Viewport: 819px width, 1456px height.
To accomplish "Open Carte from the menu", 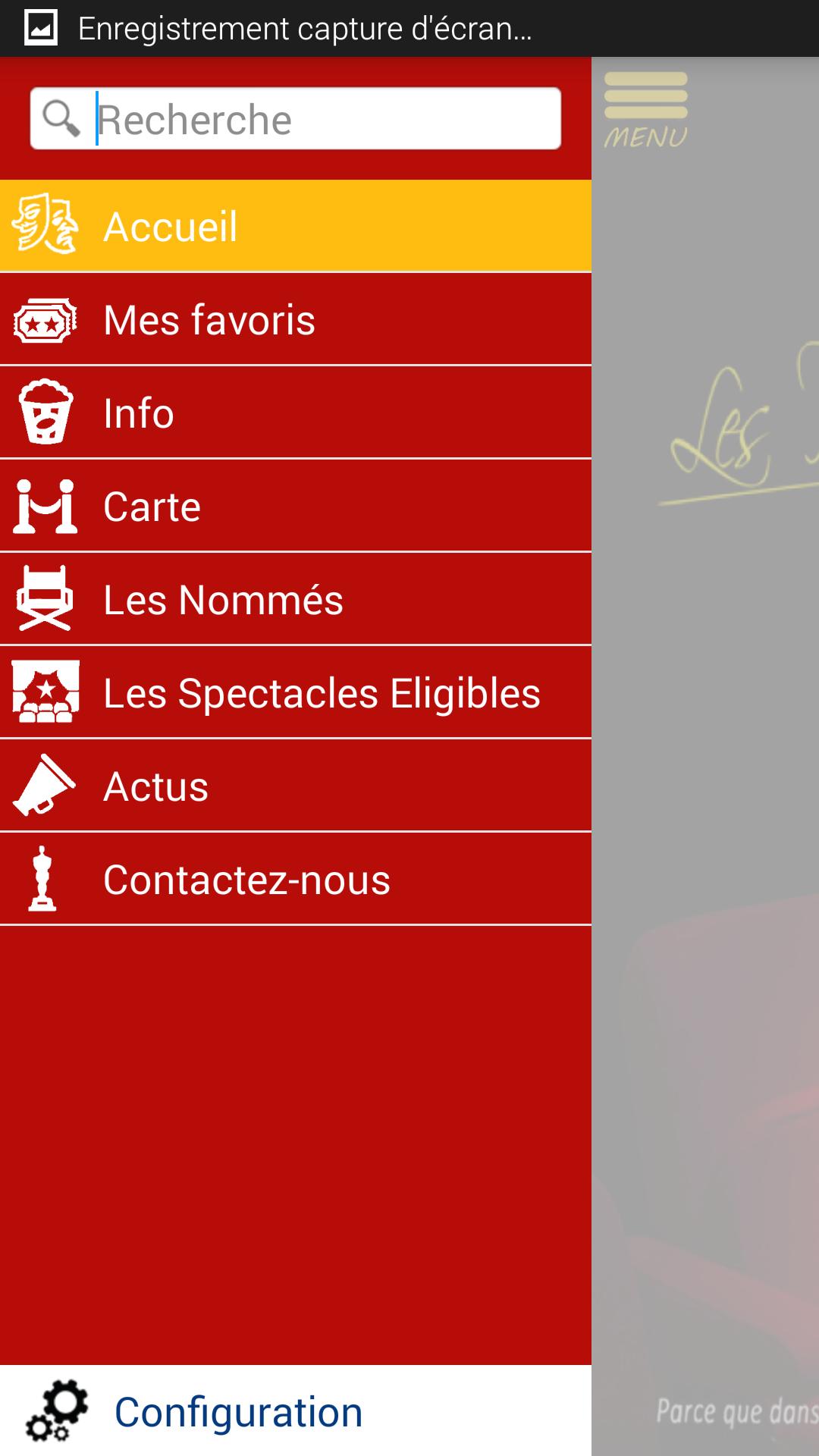I will (295, 506).
